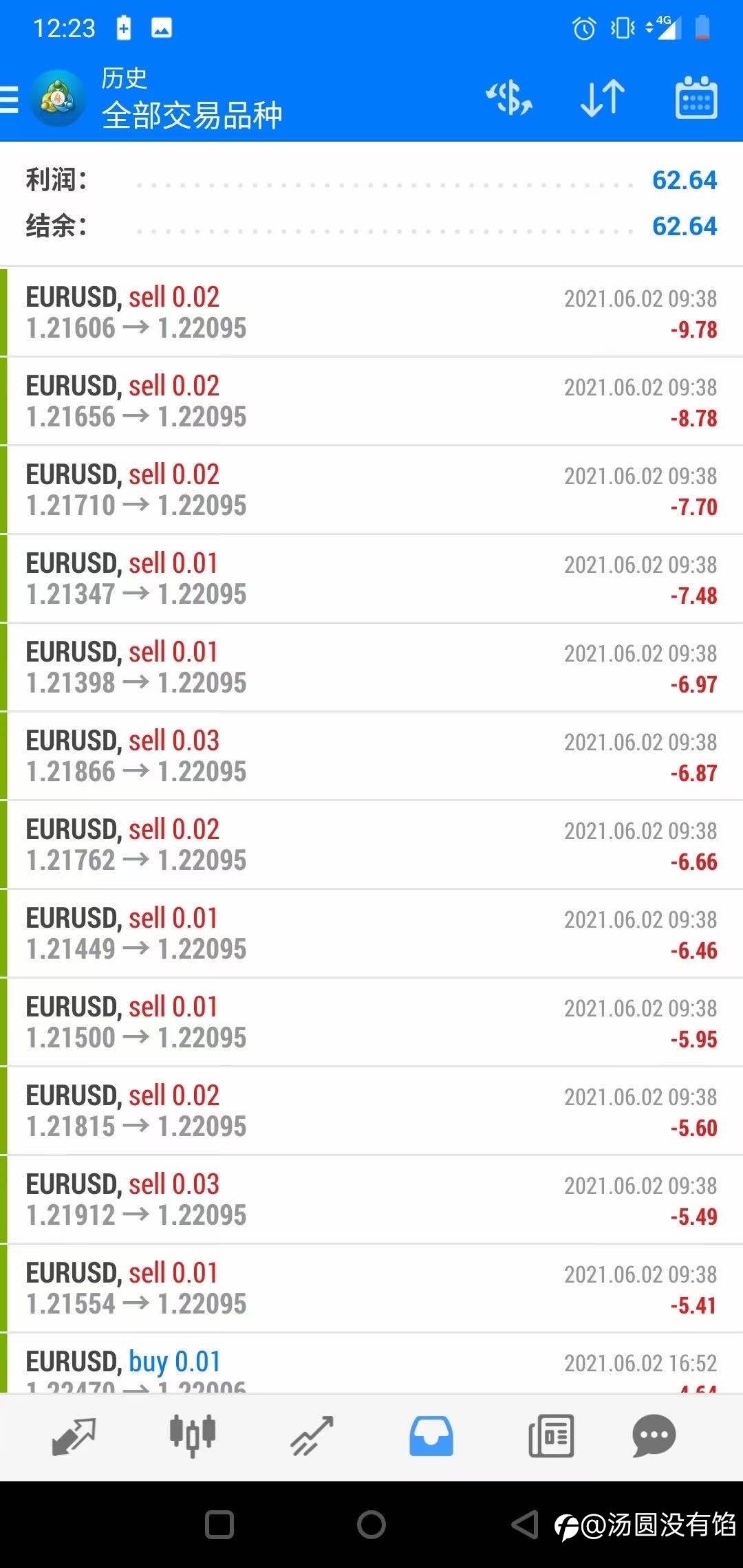
Task: Open the EURUSD sell trade opened at 1.21606
Action: pos(371,312)
